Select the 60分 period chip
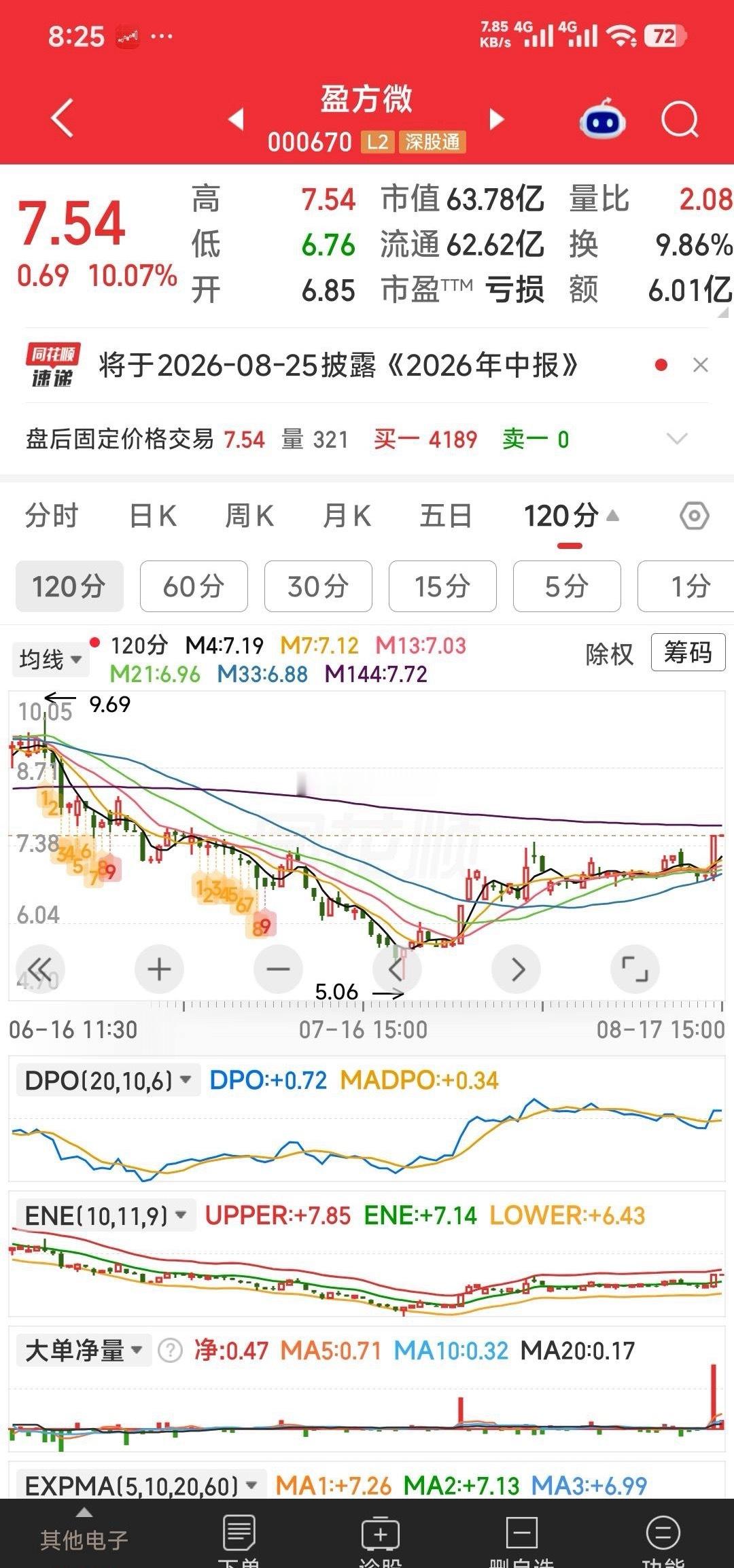 pyautogui.click(x=194, y=586)
